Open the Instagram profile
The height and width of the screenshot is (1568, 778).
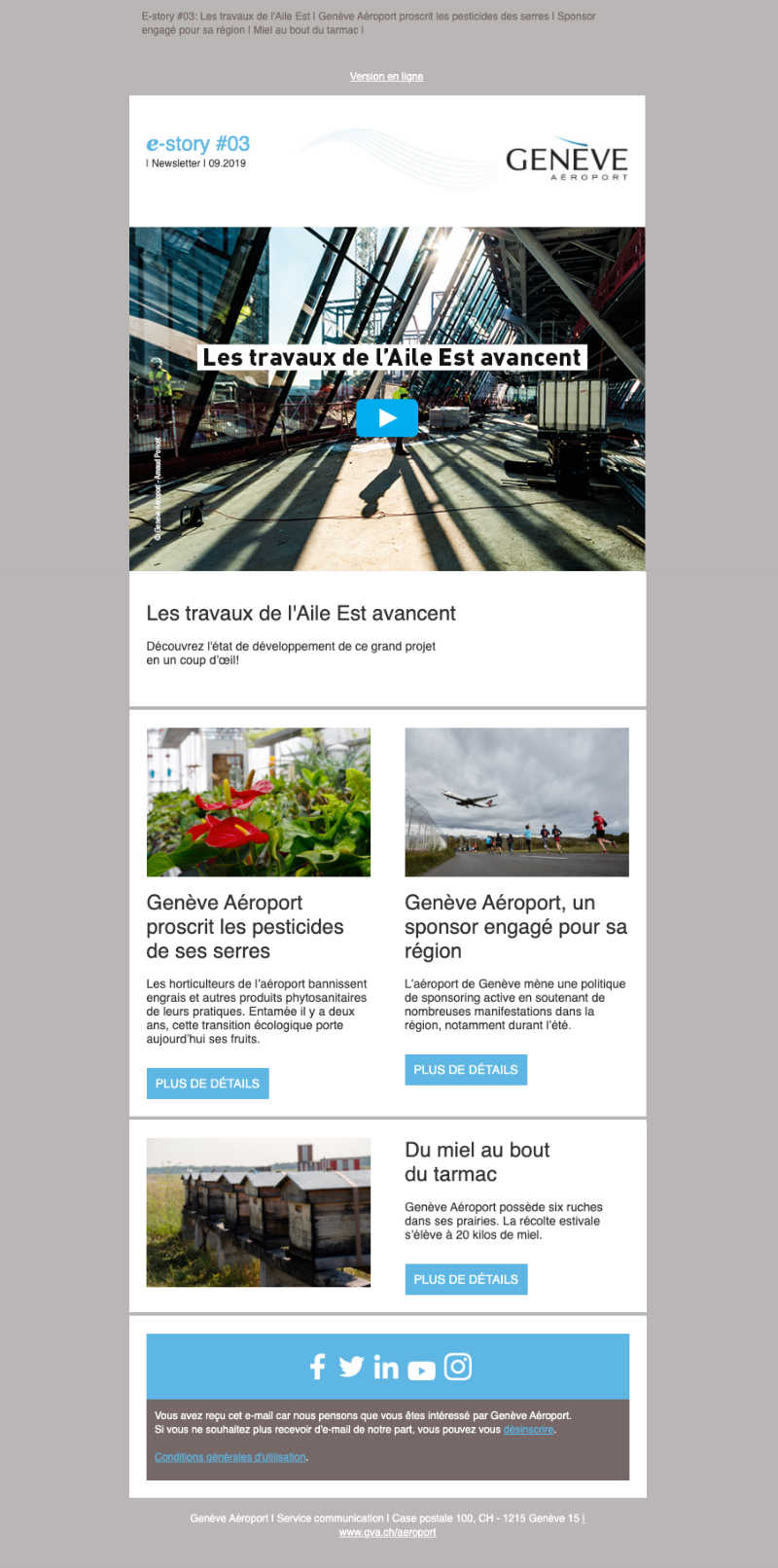pos(458,1367)
